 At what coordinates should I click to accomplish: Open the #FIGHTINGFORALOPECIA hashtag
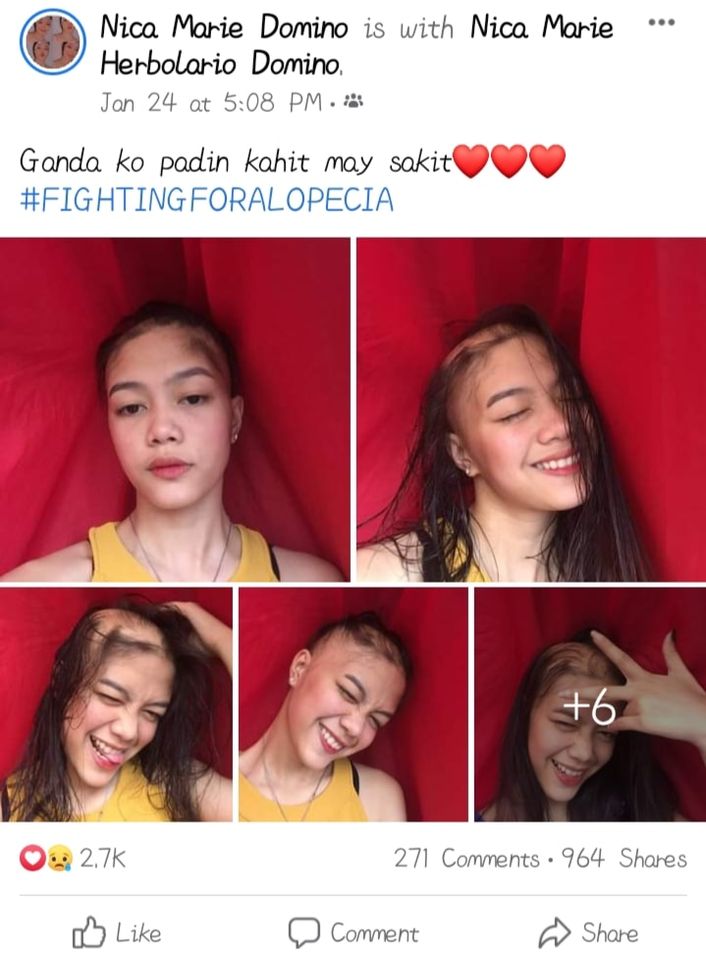click(206, 200)
